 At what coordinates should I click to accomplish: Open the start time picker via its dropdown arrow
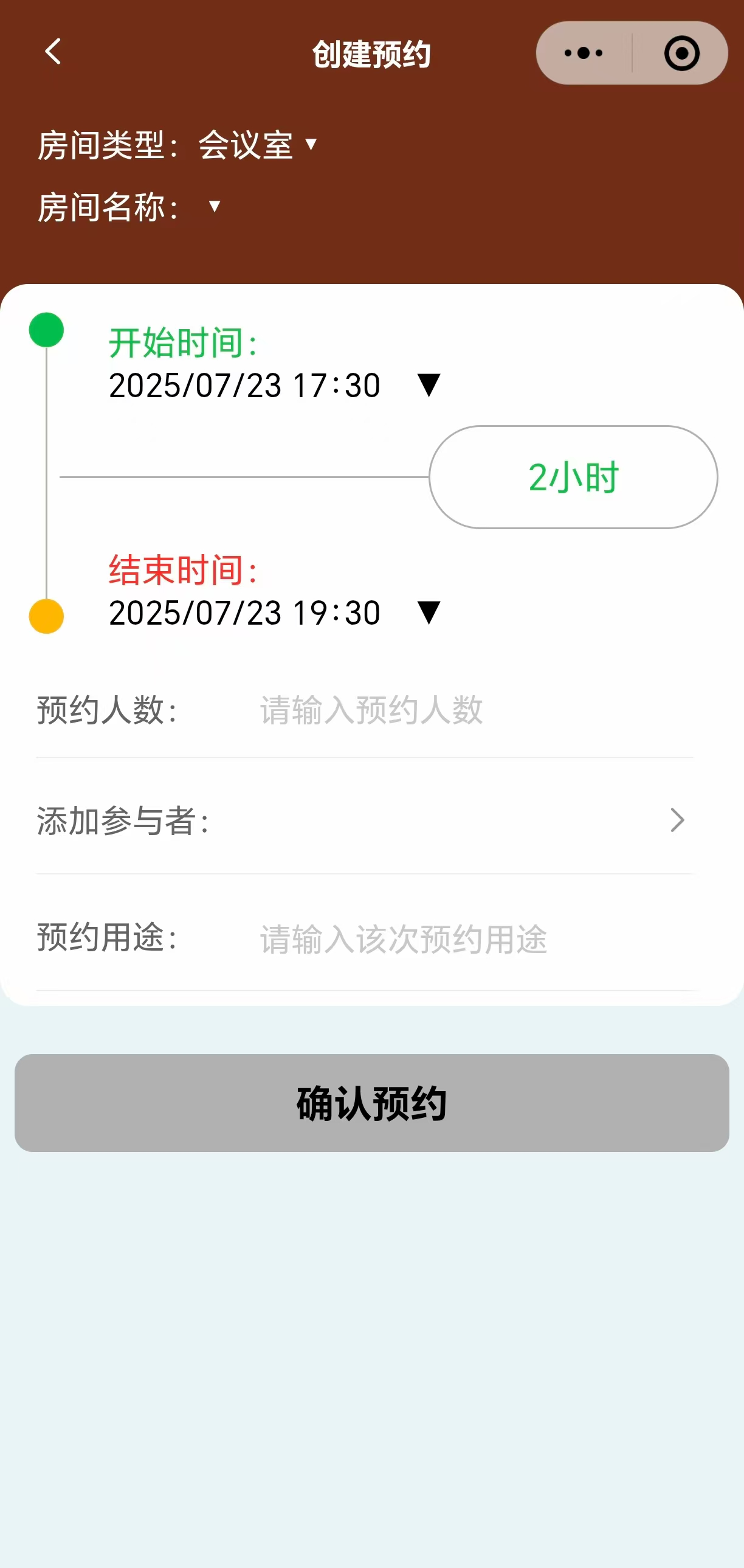[x=430, y=385]
